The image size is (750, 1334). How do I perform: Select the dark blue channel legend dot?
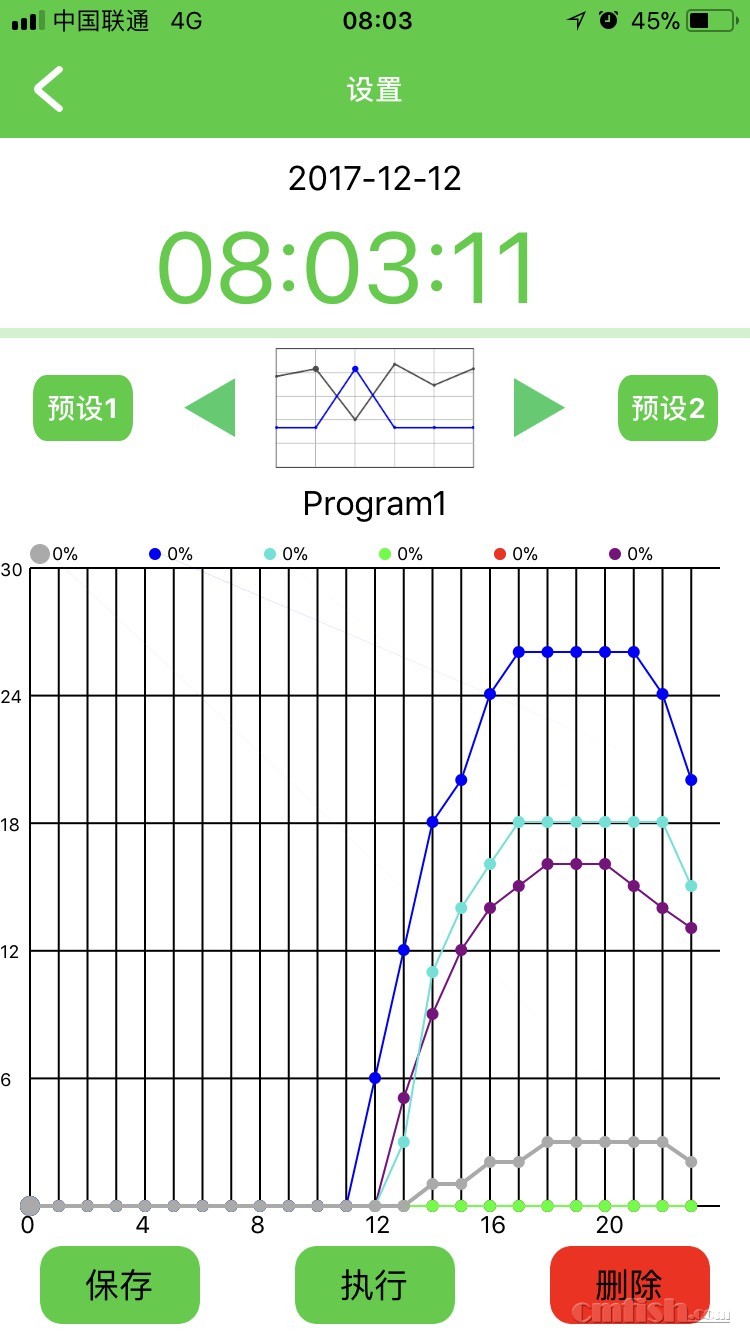tap(155, 554)
